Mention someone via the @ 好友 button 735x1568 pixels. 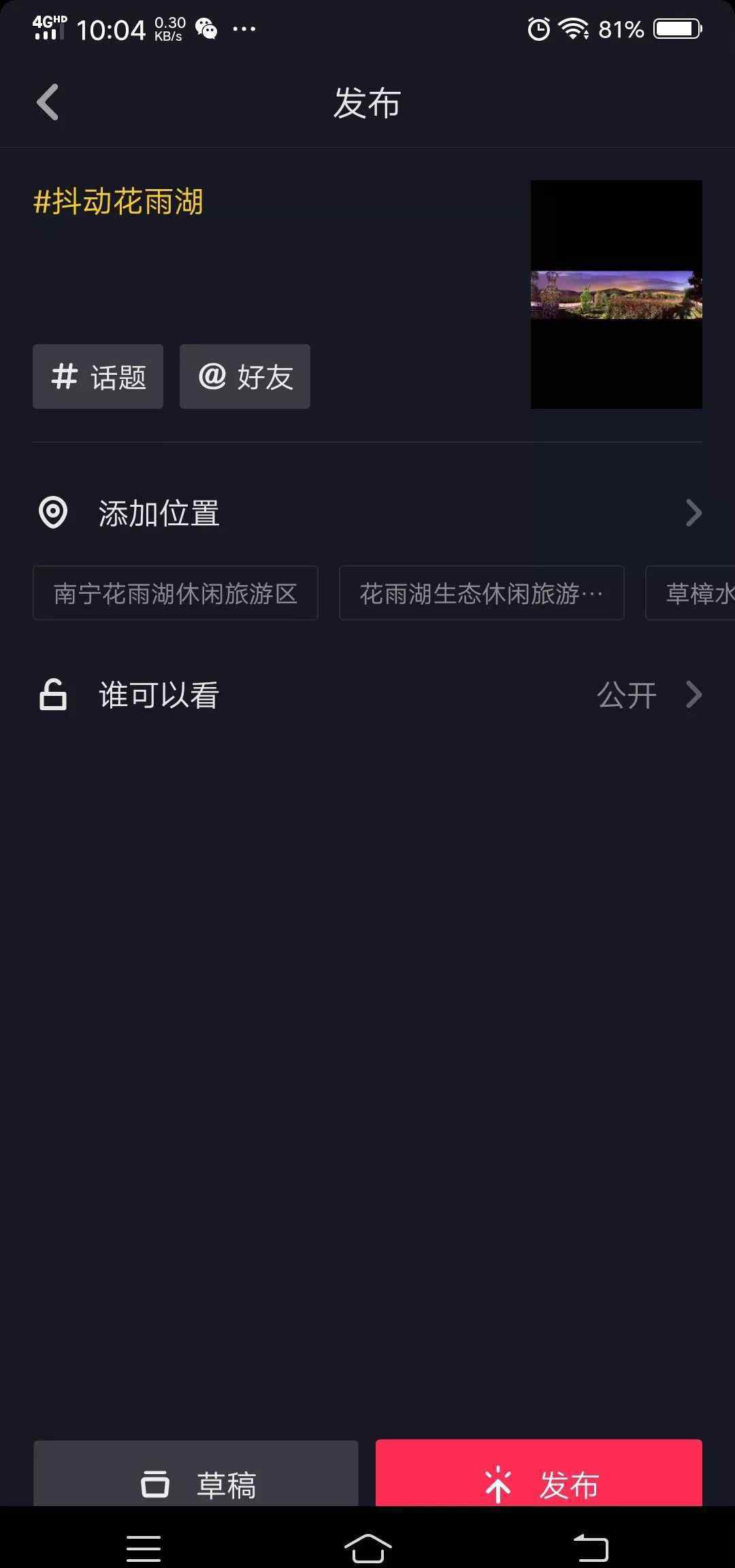click(x=245, y=376)
